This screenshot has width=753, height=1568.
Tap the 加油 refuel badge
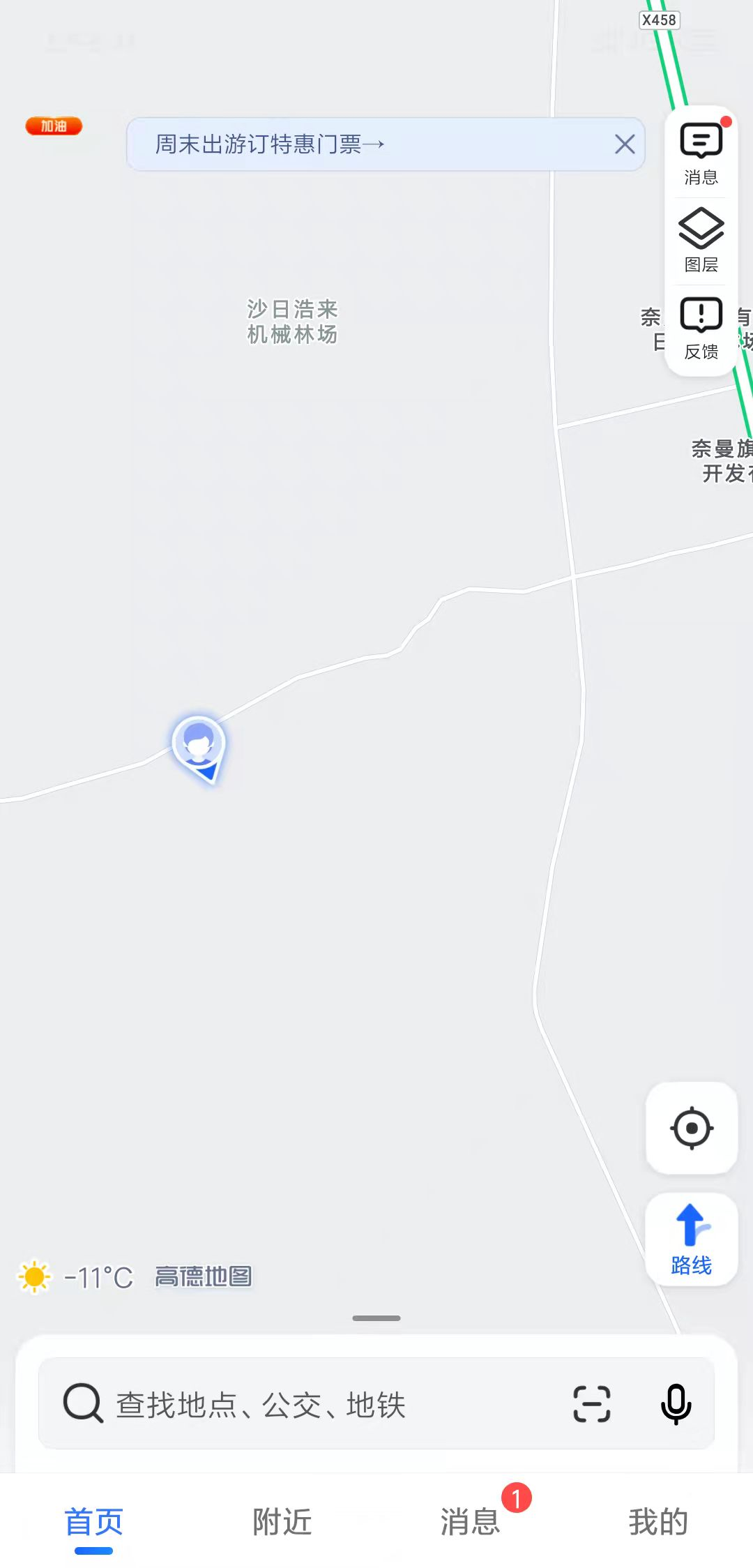coord(54,126)
